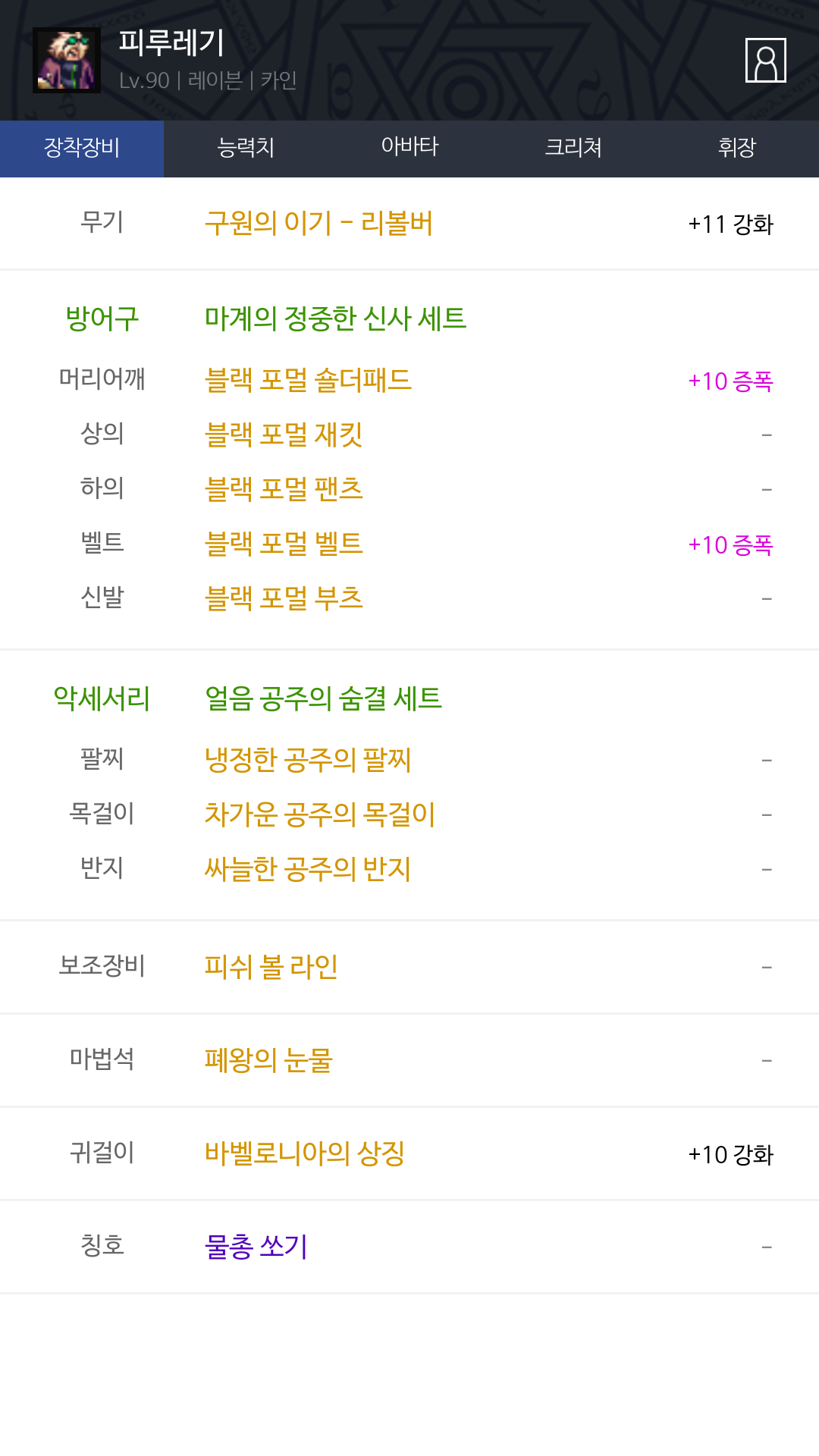Open the 물총 쏘기 title
The image size is (819, 1456).
point(256,1247)
